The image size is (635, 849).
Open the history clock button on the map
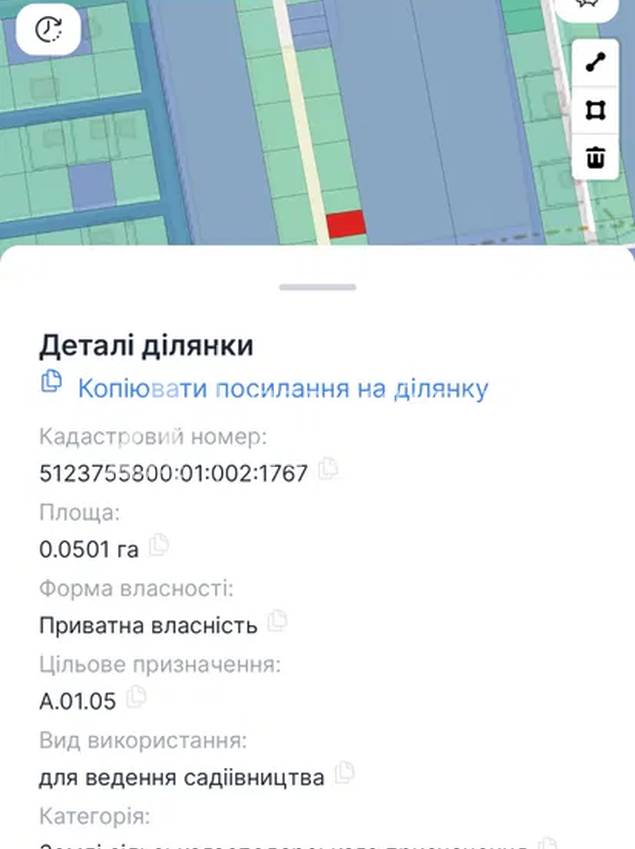pos(48,30)
